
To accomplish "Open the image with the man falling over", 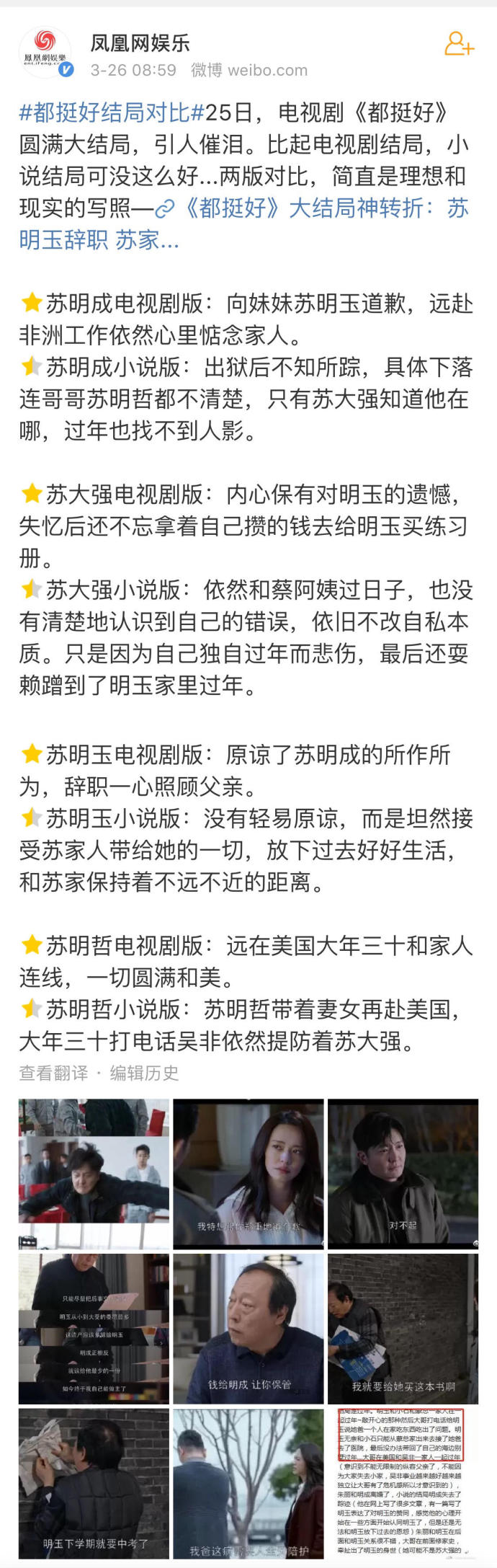I will 94,1174.
